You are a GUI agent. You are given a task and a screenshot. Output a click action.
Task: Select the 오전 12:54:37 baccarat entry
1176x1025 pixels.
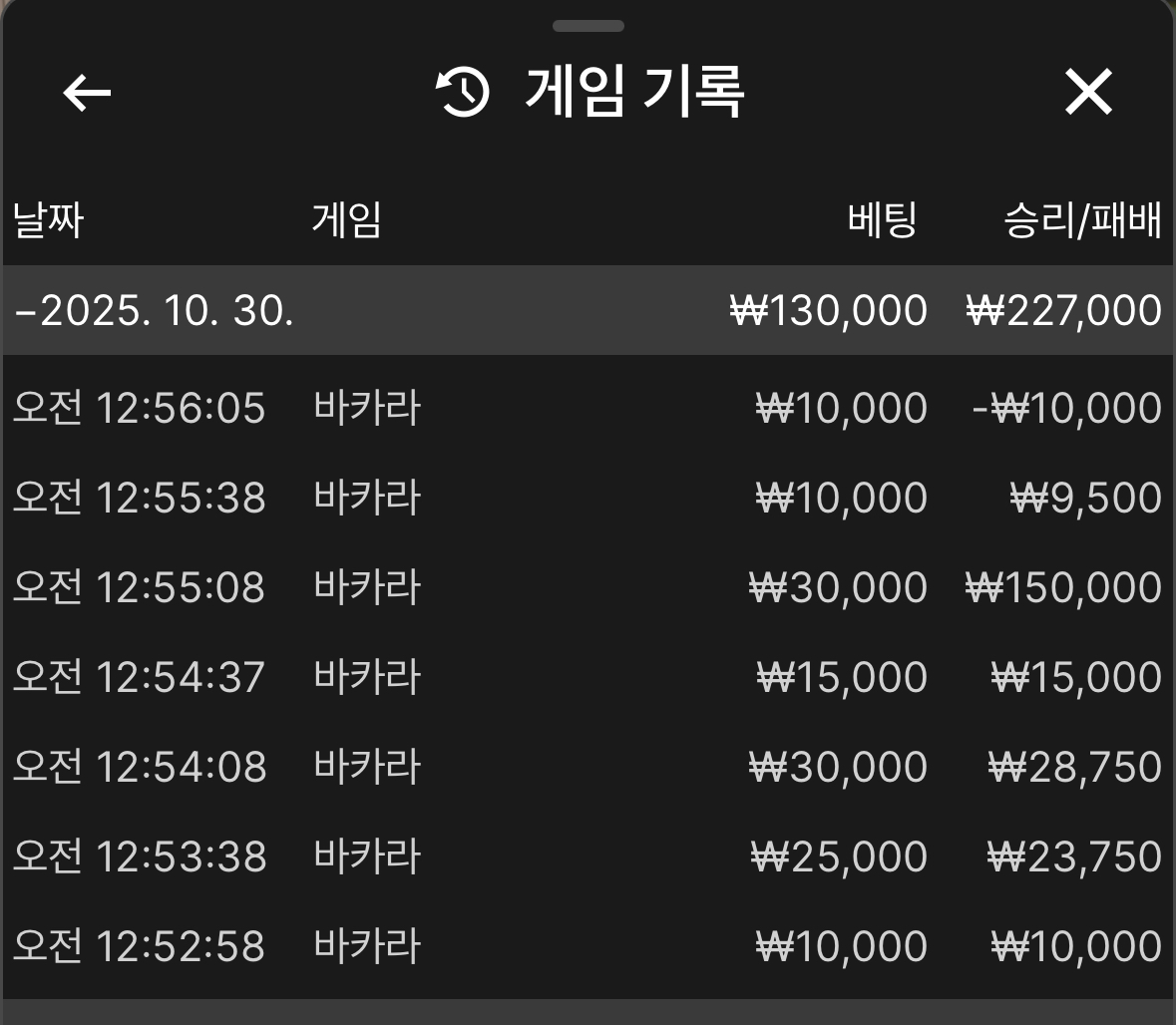(x=587, y=677)
